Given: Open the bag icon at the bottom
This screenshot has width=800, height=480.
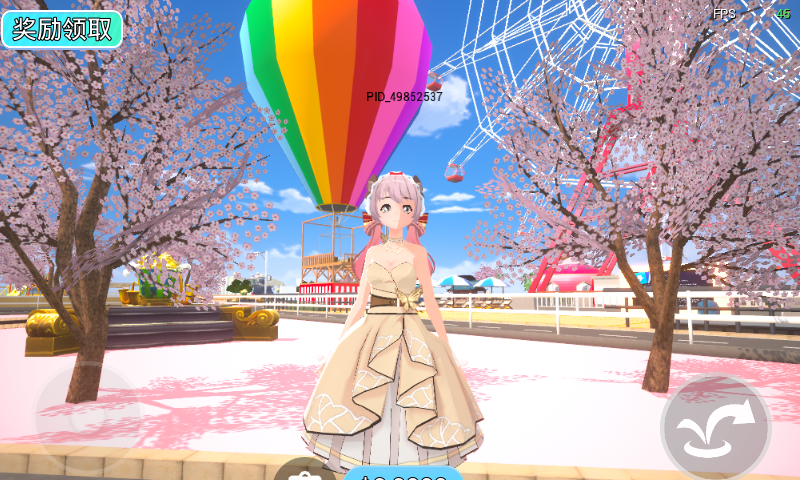Looking at the screenshot, I should click(303, 471).
